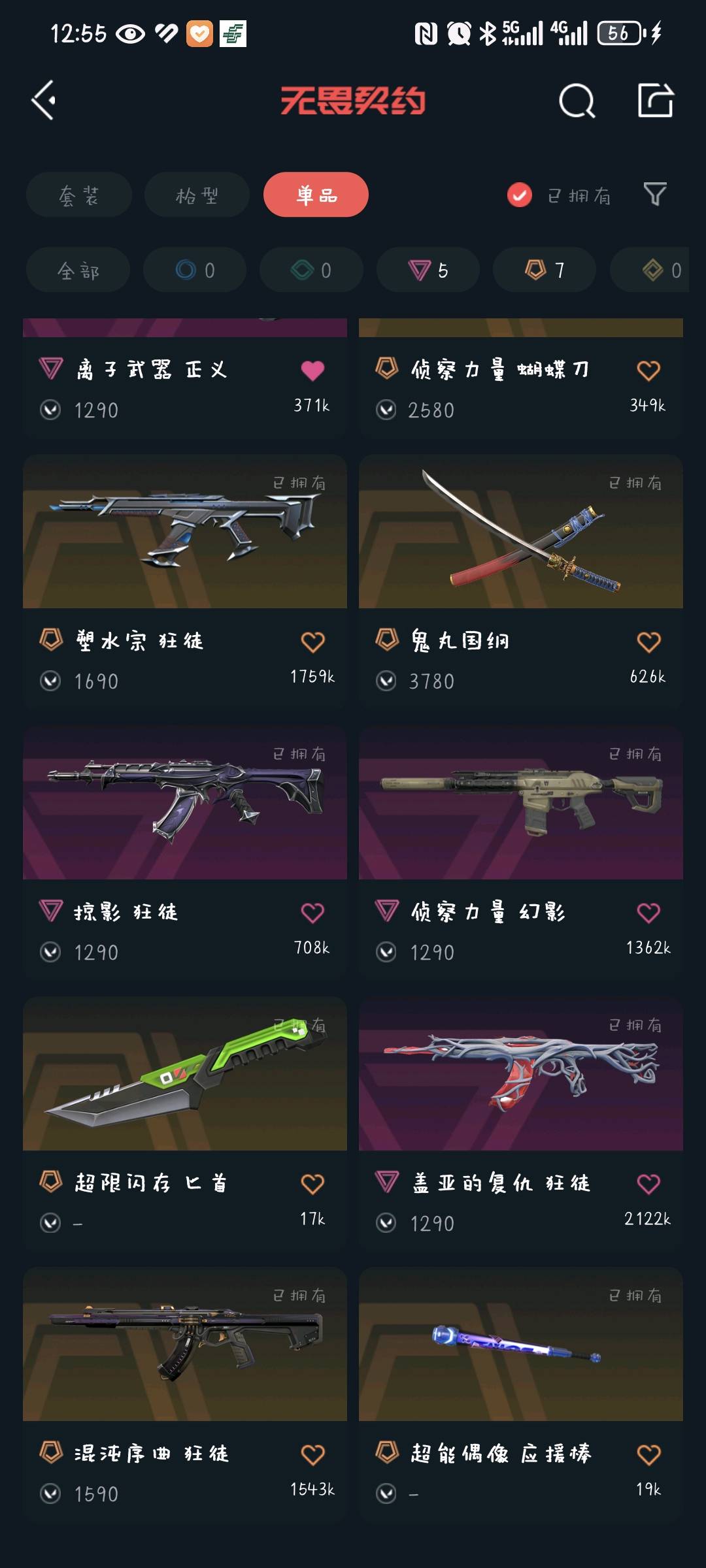Image resolution: width=706 pixels, height=1568 pixels.
Task: Tap the share icon in the header
Action: coord(656,100)
